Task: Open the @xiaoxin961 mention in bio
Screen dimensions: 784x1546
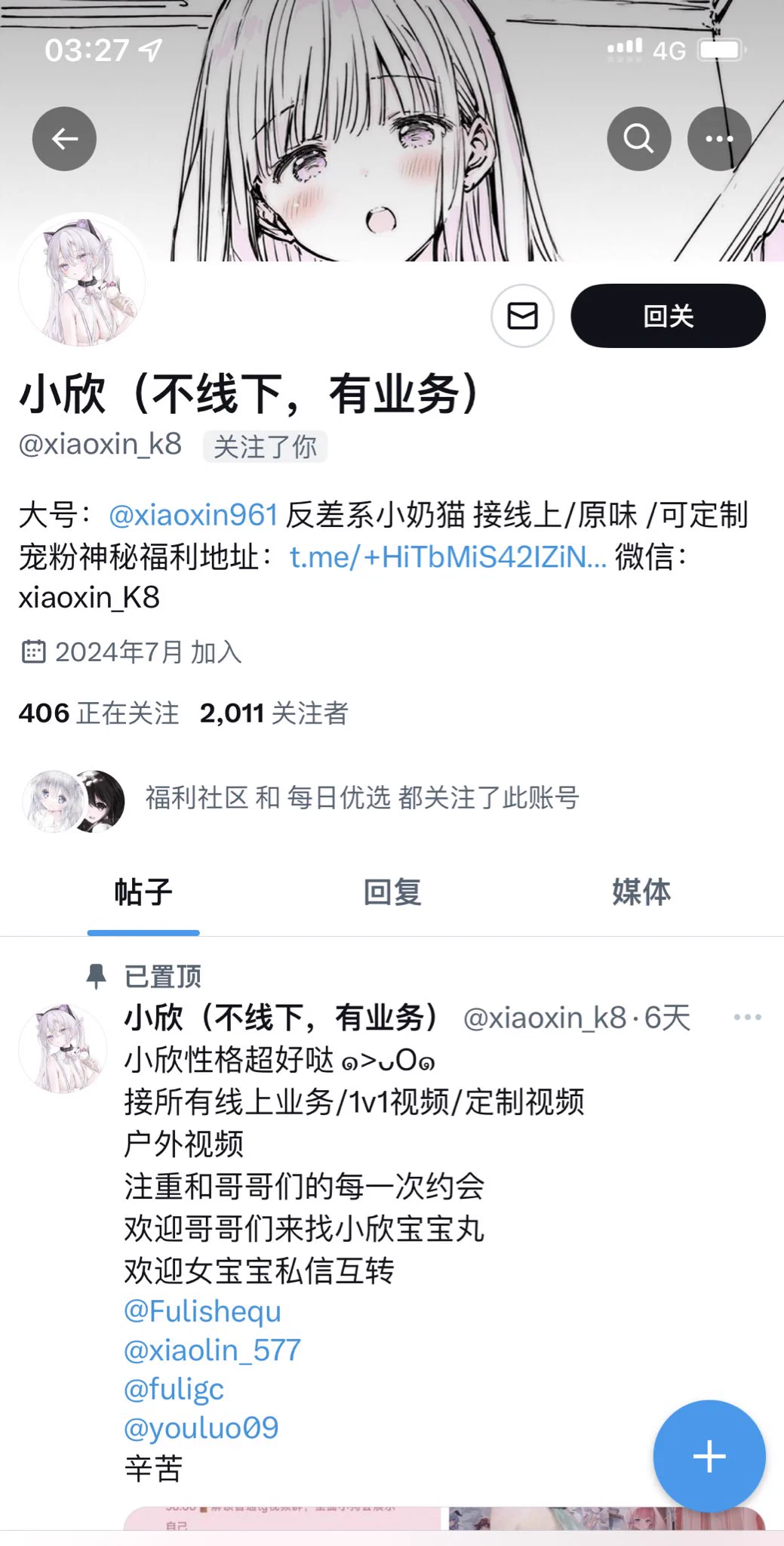Action: click(194, 515)
